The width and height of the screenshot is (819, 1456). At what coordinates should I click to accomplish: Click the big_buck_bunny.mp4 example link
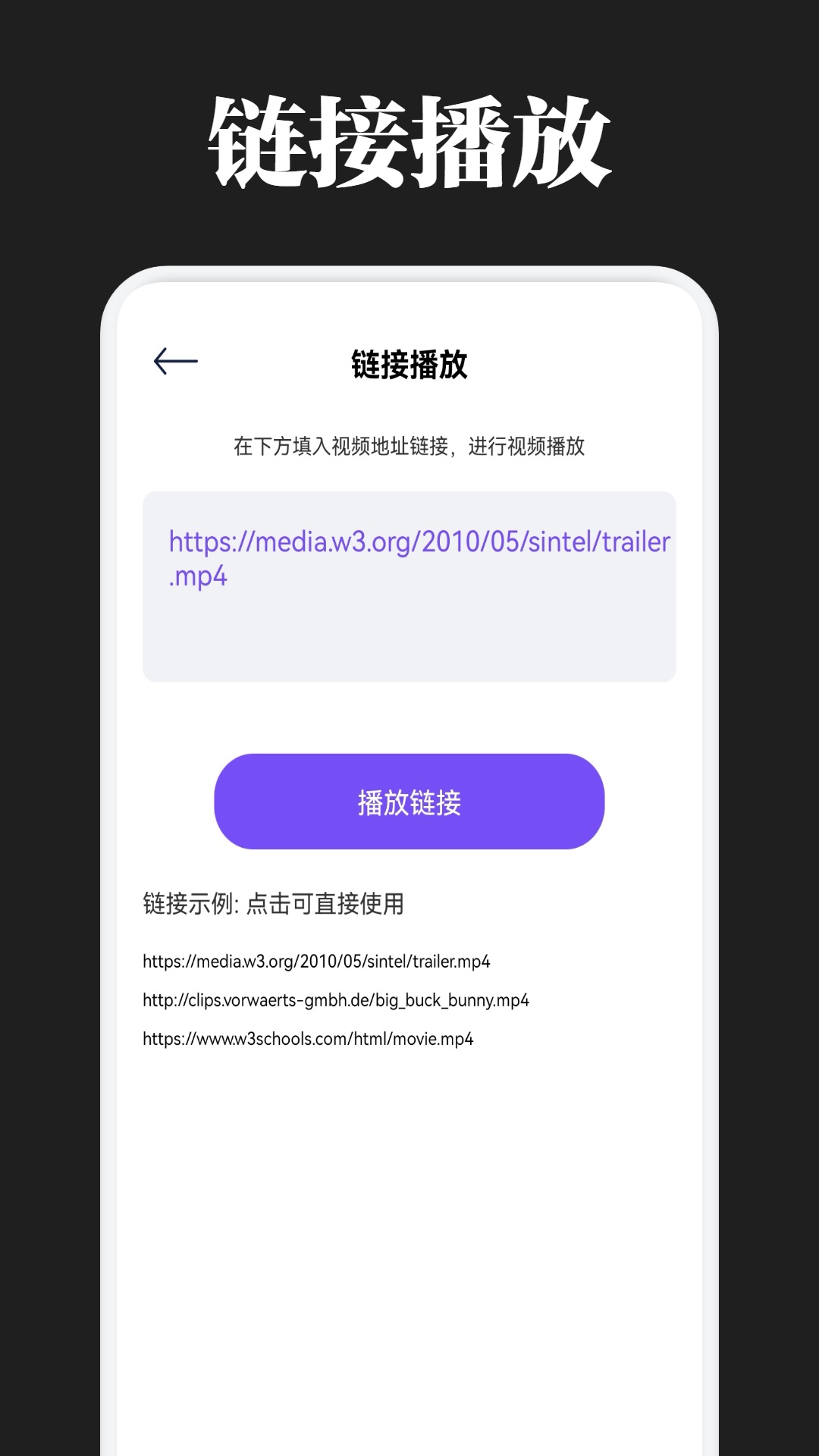334,999
